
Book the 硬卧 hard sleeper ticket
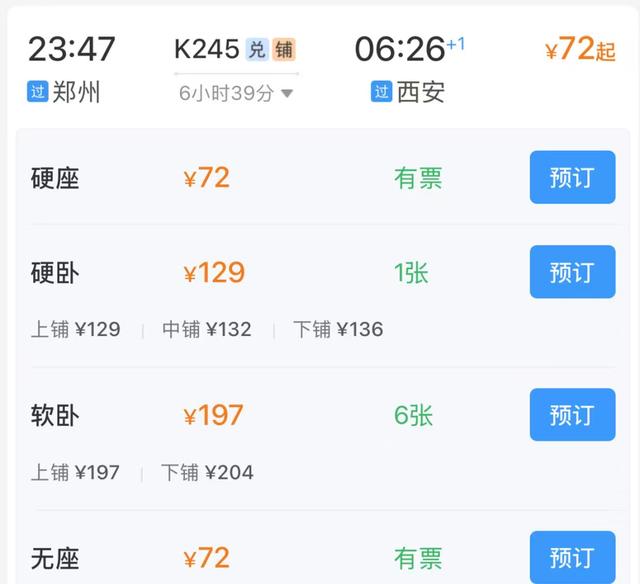[572, 272]
